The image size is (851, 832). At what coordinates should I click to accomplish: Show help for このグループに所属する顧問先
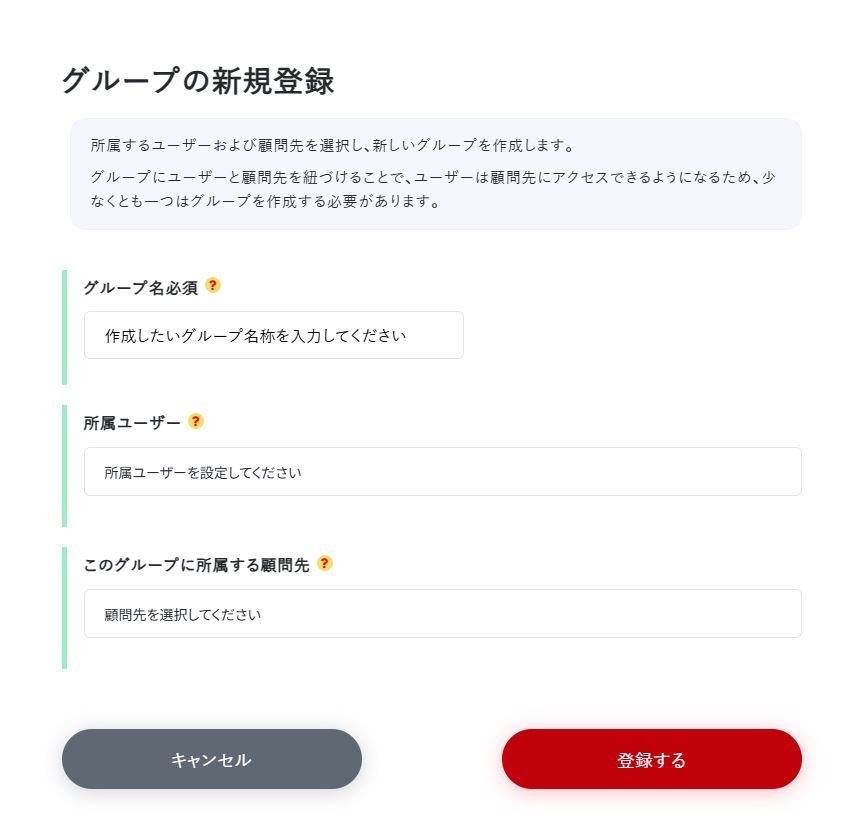pyautogui.click(x=325, y=563)
